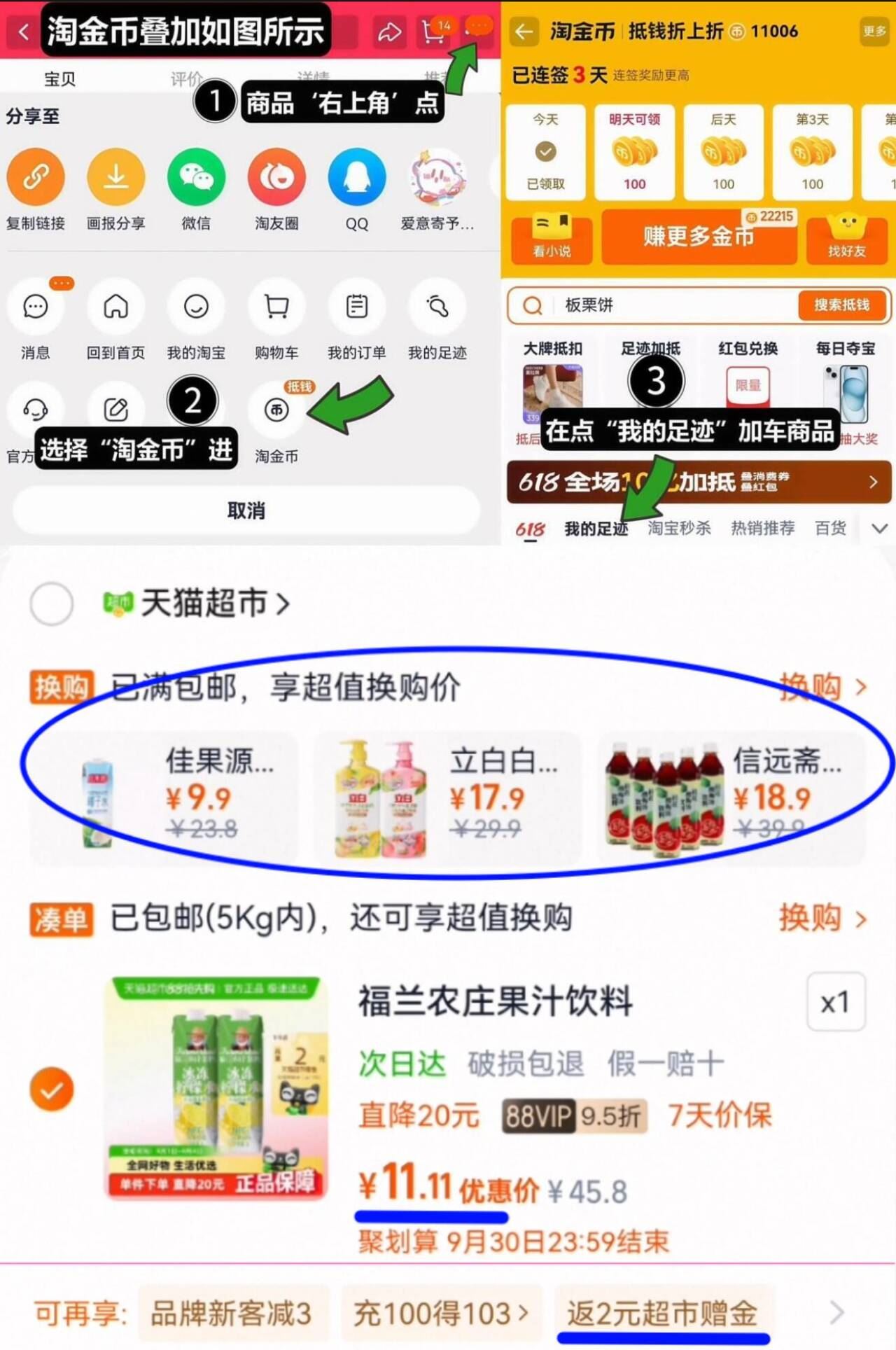Screen dimensions: 896x1350
Task: Open 淘友圈 sharing option
Action: pos(276,178)
